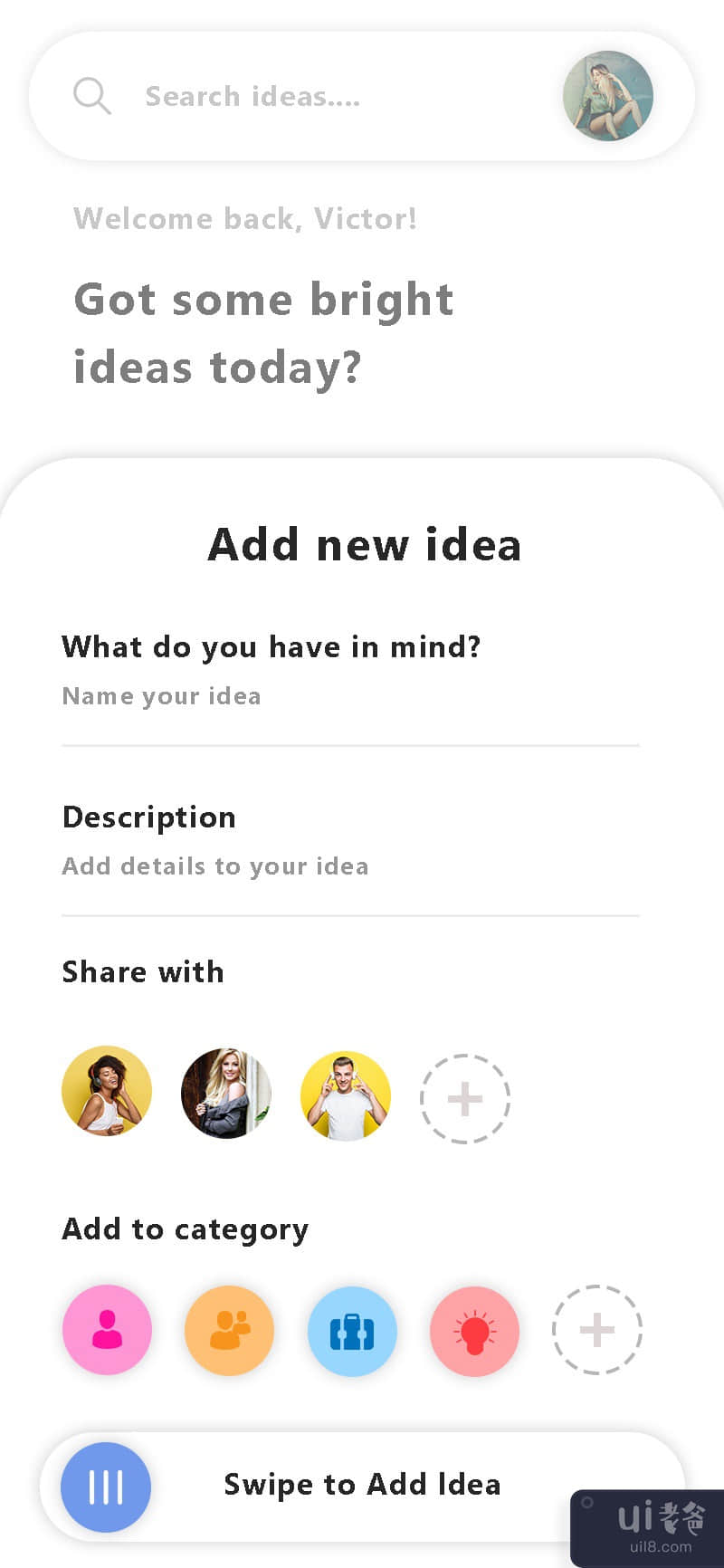This screenshot has width=724, height=1568.
Task: Add another person to Share with
Action: [464, 1099]
